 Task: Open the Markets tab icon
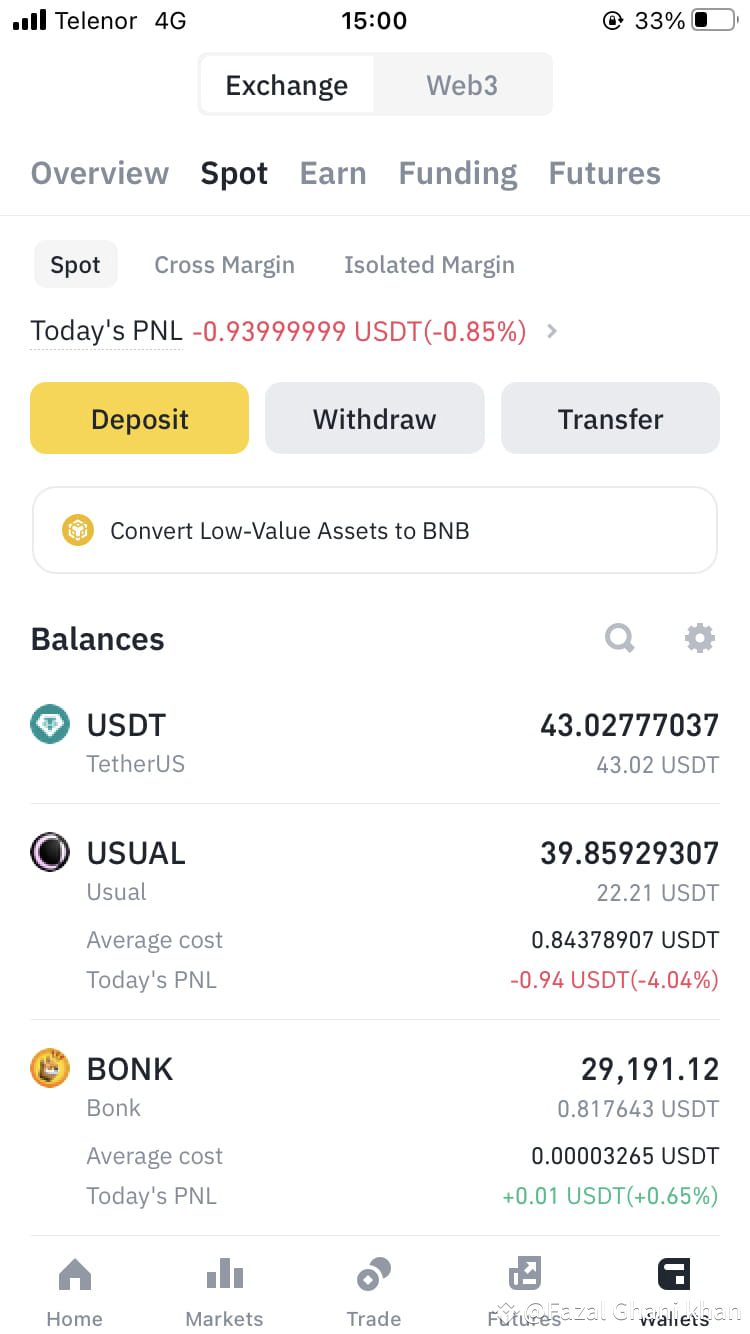[224, 1272]
